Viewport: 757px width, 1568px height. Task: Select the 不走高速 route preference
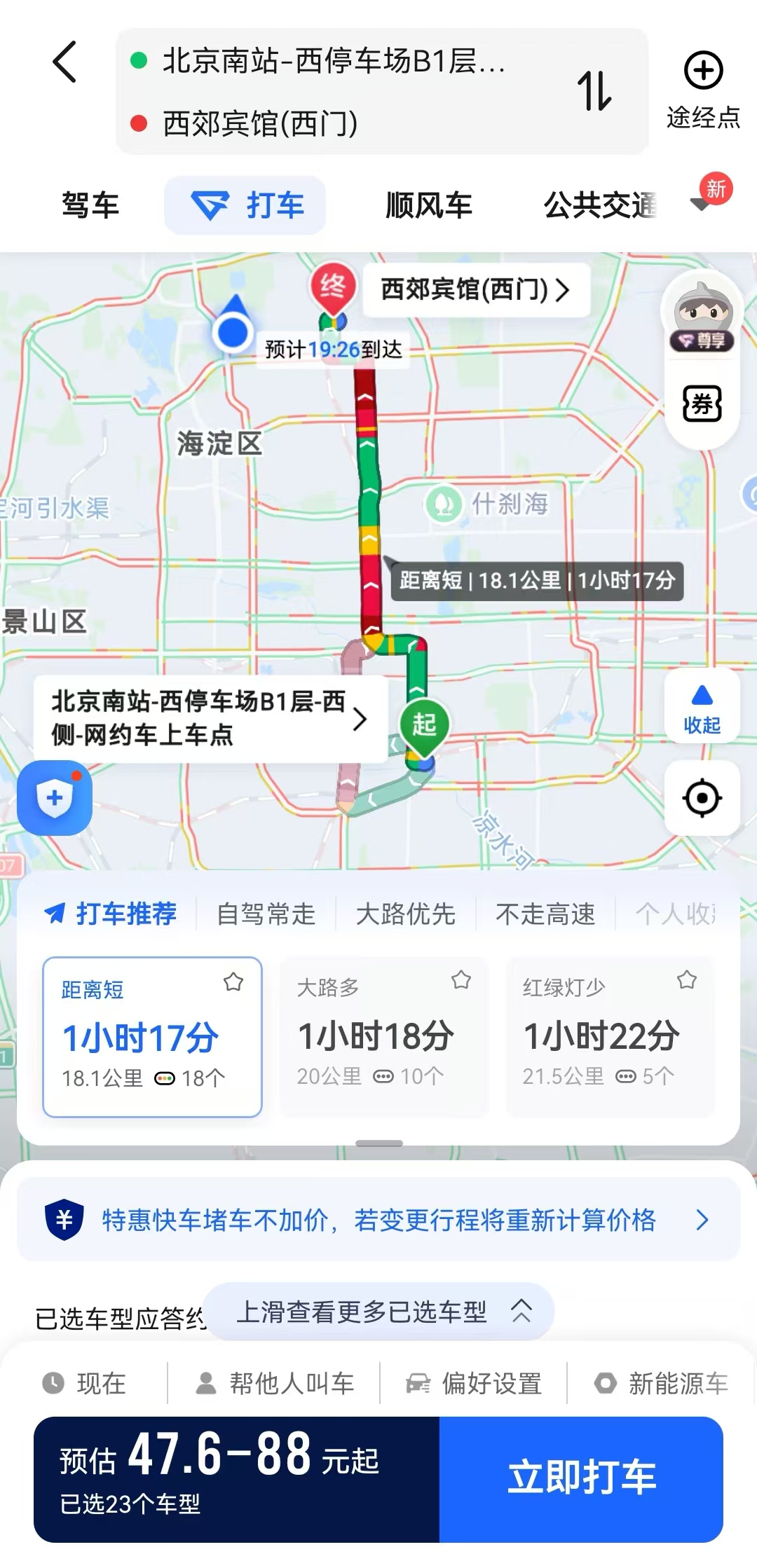pyautogui.click(x=545, y=914)
